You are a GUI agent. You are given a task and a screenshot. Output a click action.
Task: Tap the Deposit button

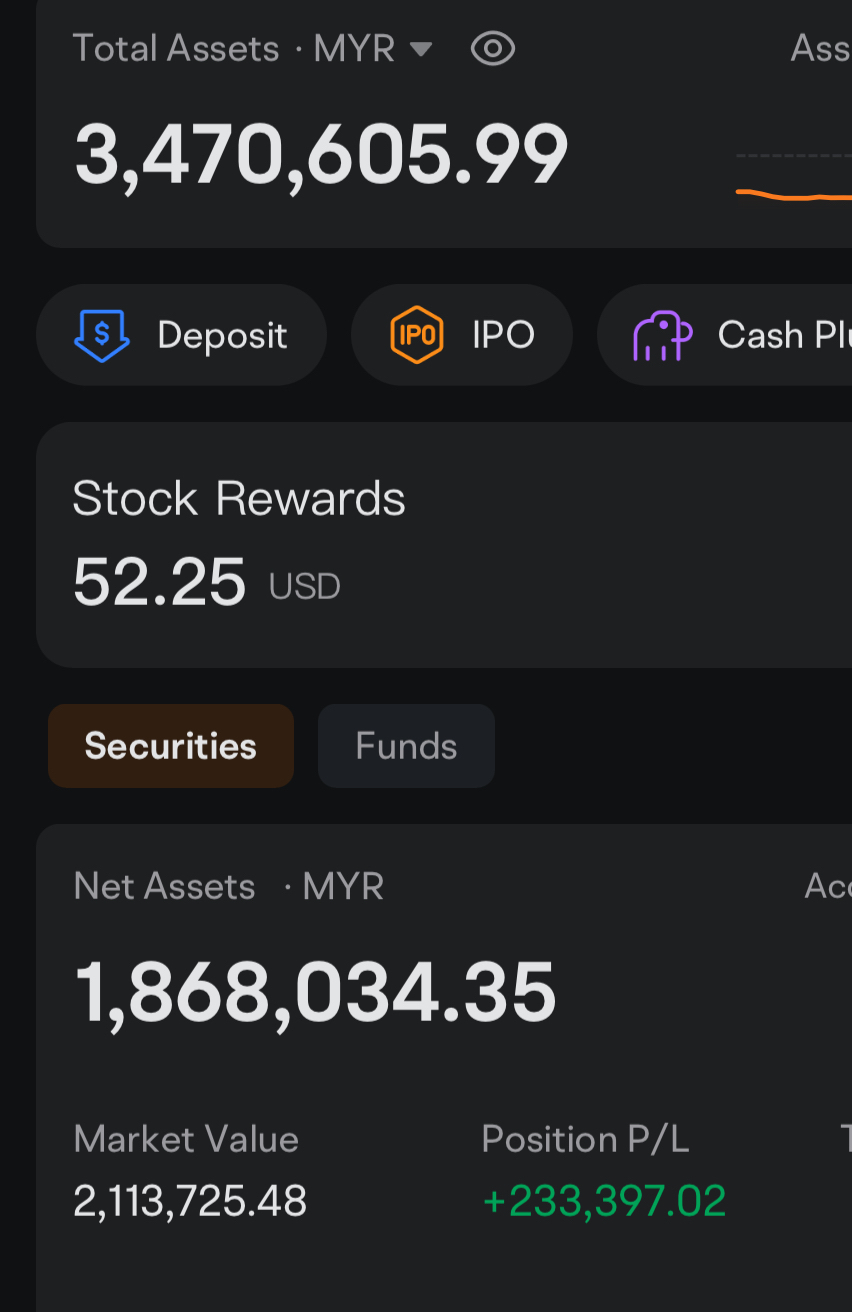point(181,335)
